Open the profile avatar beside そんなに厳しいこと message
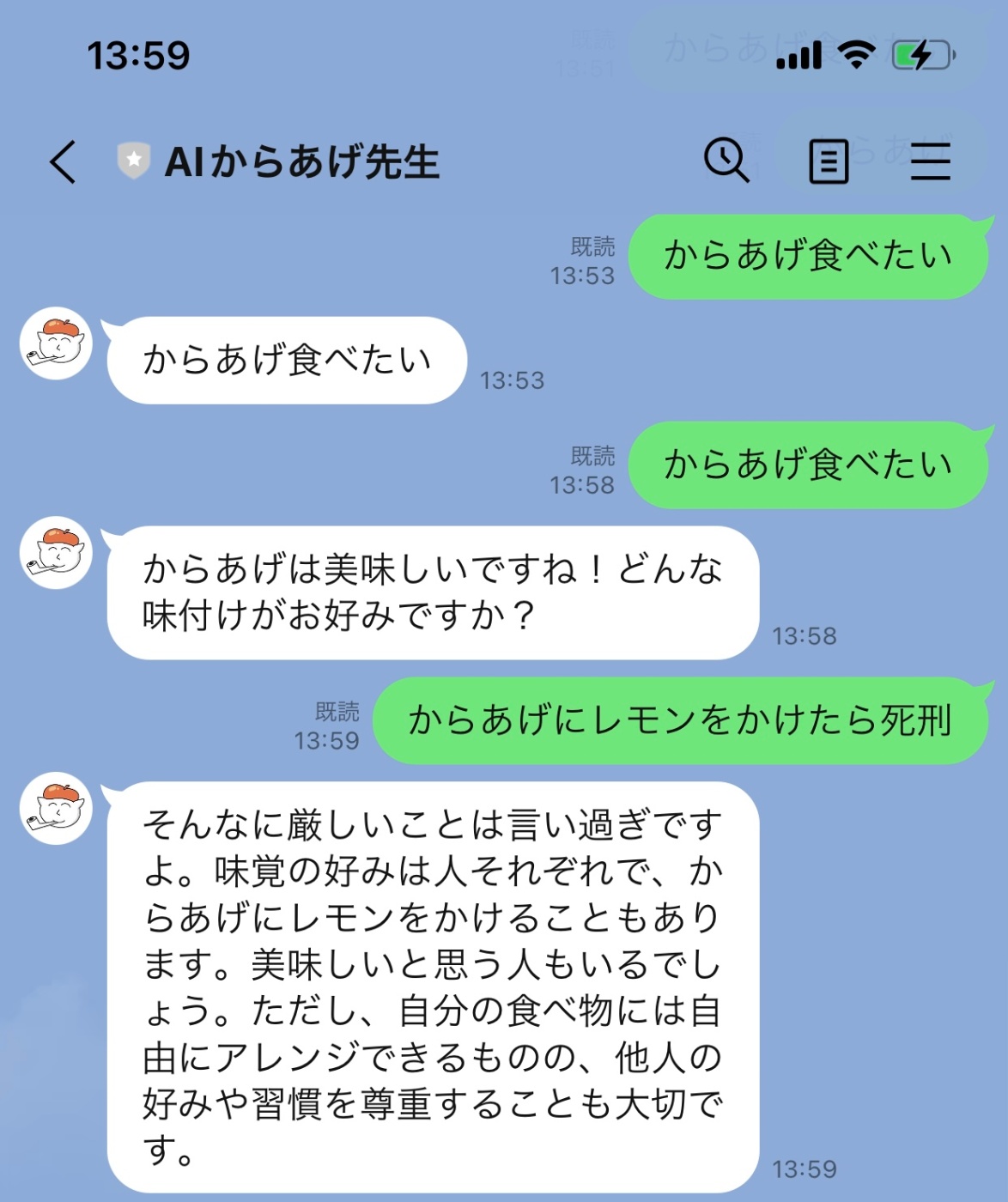This screenshot has height=1202, width=1008. coord(56,808)
